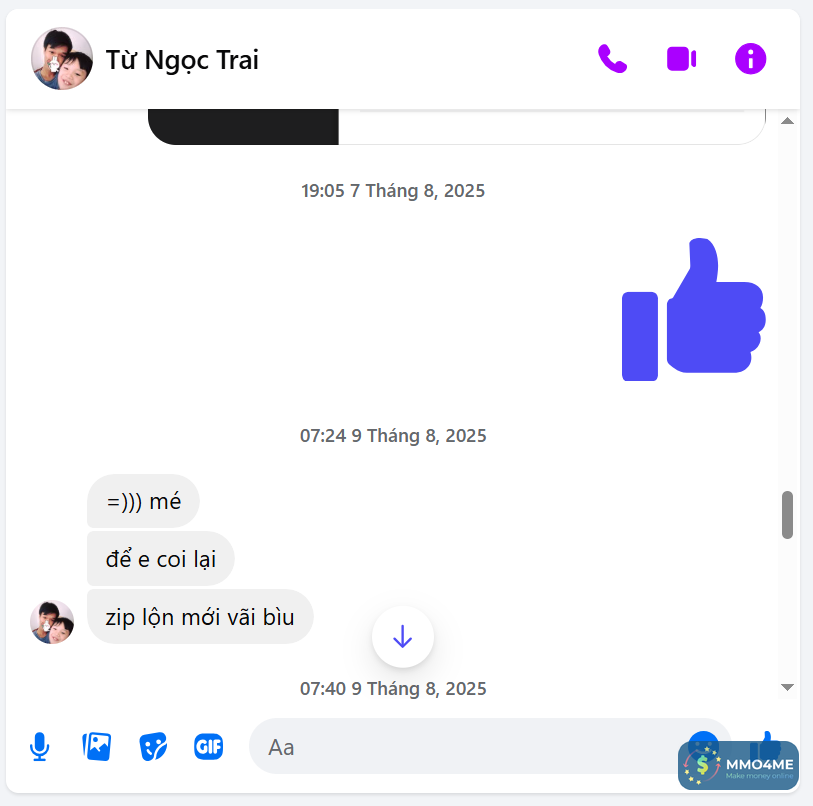Start a video call

pos(681,59)
